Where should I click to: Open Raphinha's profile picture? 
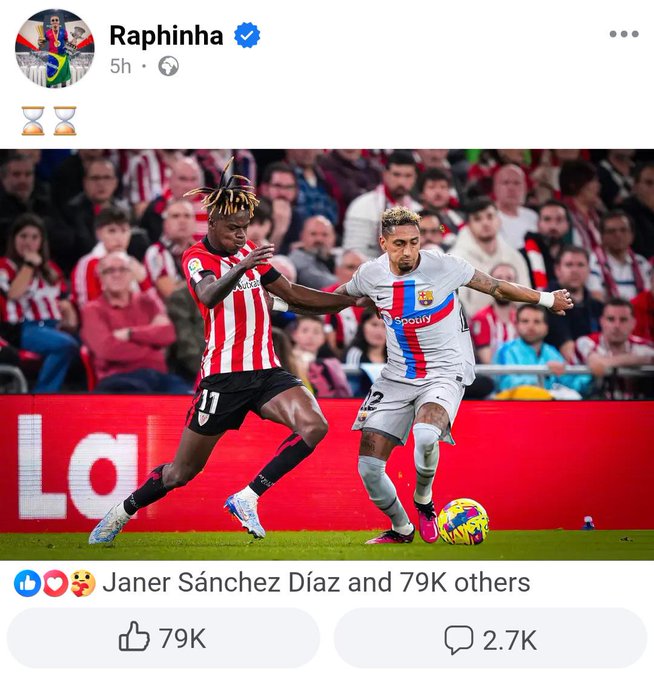coord(54,48)
